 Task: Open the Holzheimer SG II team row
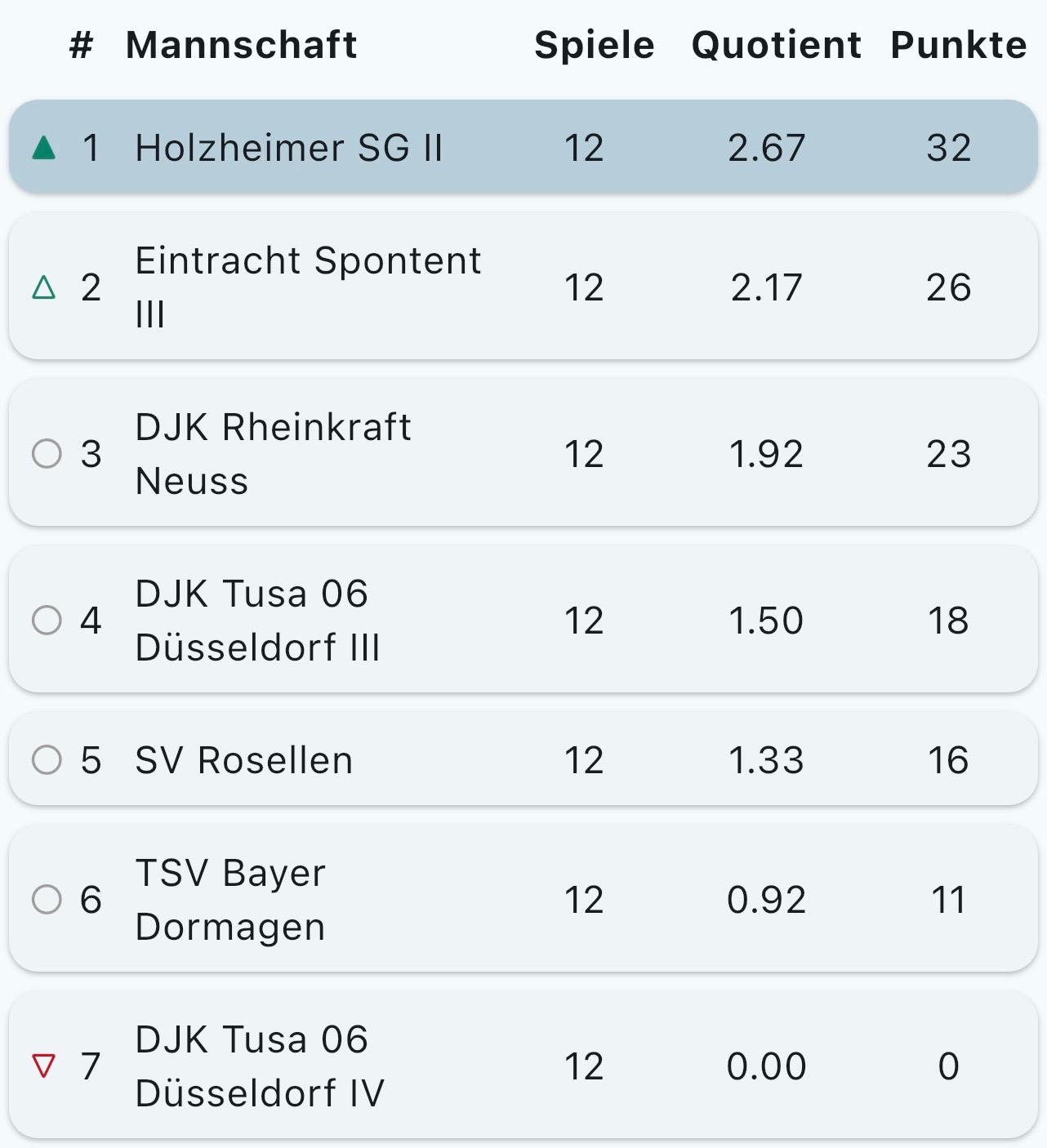(523, 148)
